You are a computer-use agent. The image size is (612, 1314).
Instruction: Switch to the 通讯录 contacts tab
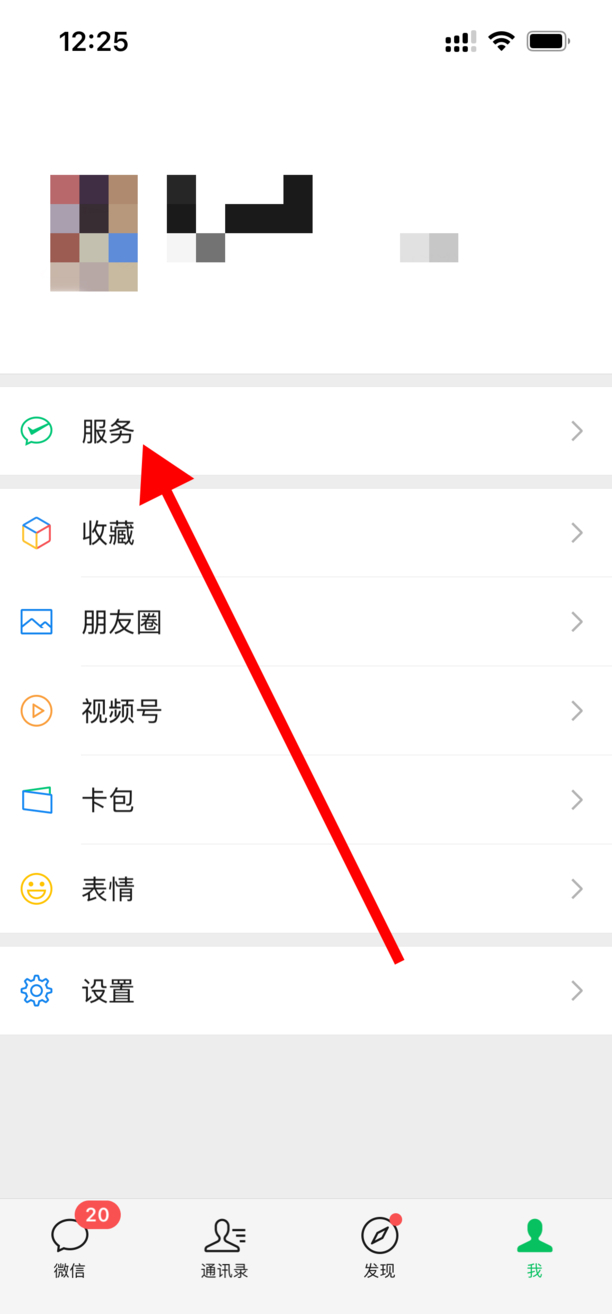(x=225, y=1246)
